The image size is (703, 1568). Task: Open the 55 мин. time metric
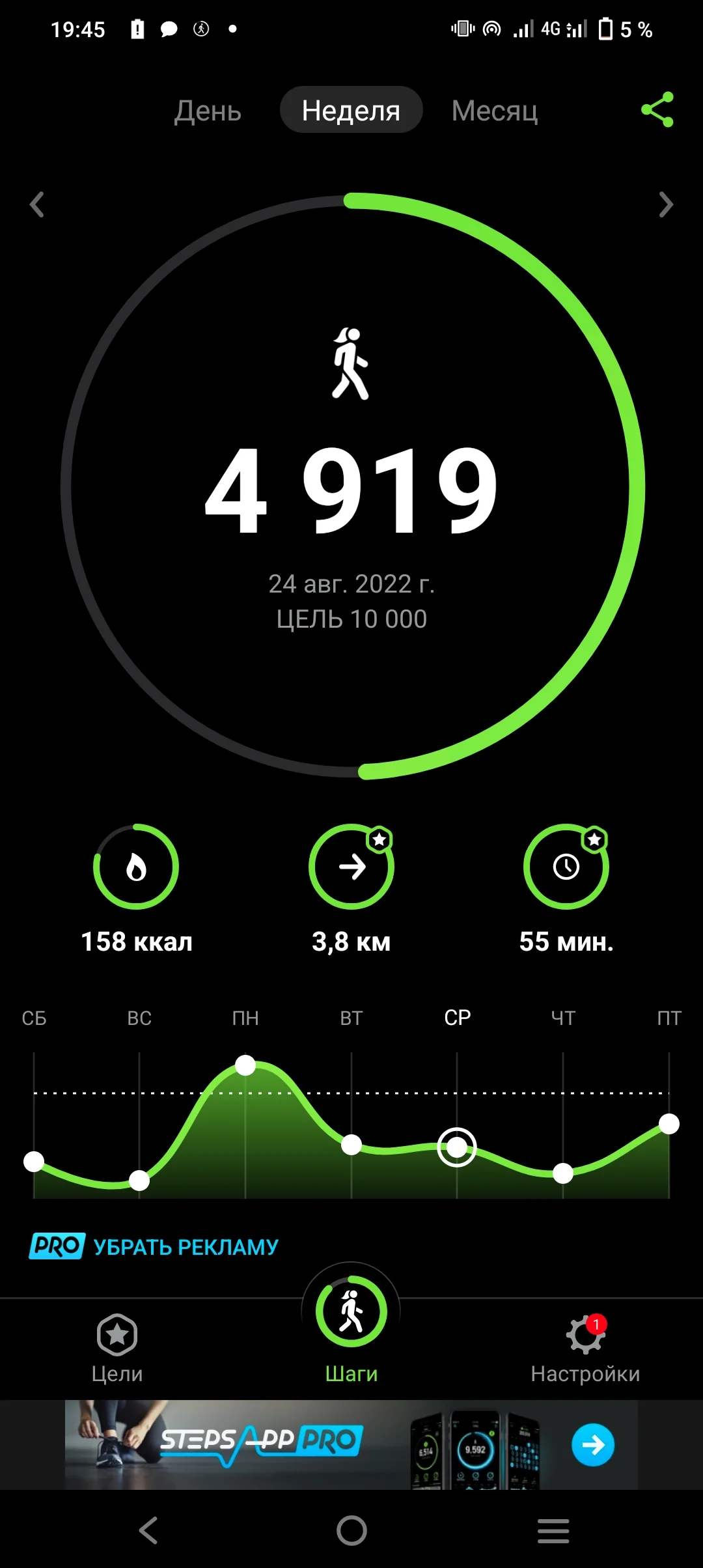566,867
